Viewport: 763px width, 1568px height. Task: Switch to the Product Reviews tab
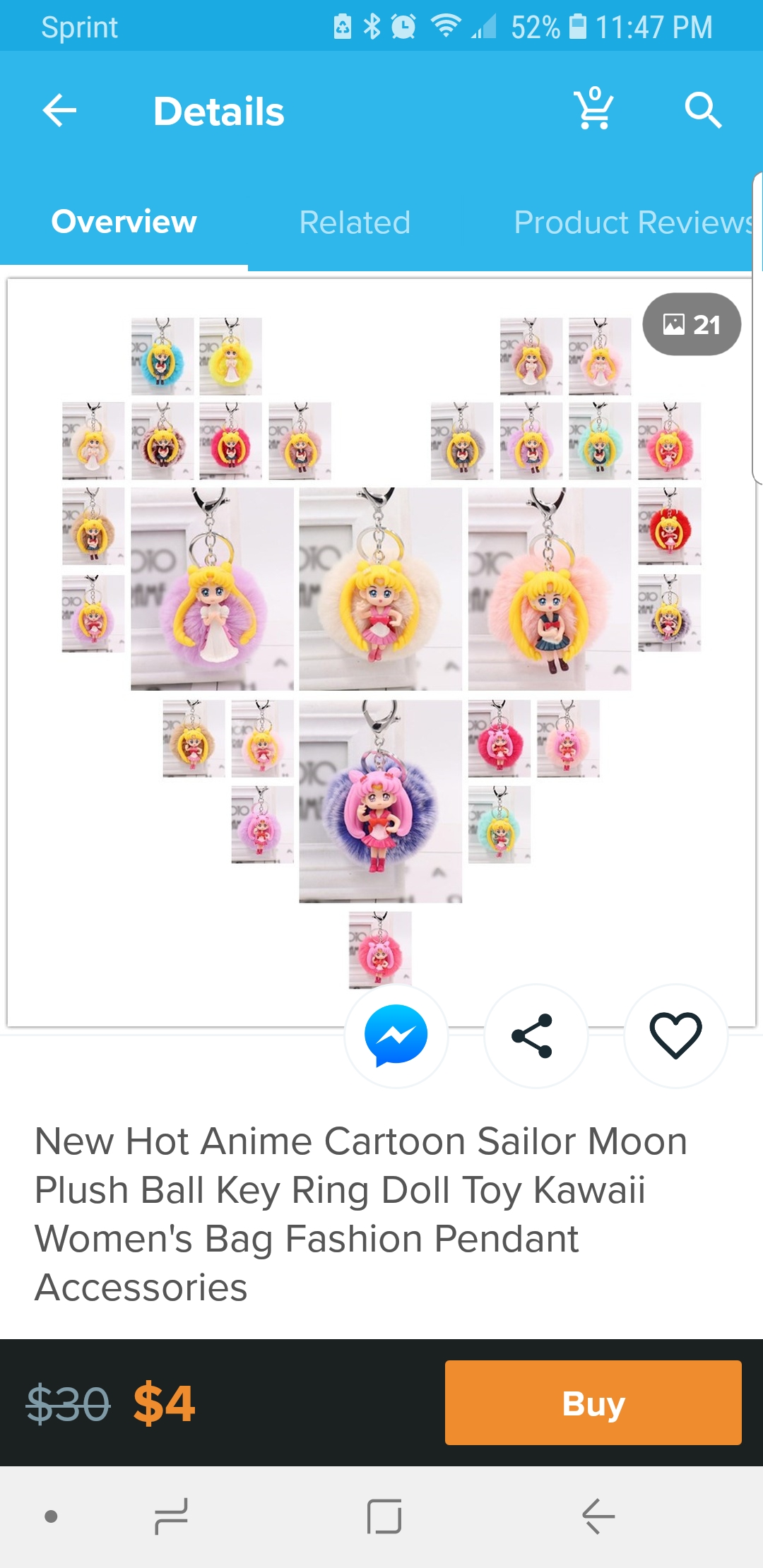(x=634, y=222)
